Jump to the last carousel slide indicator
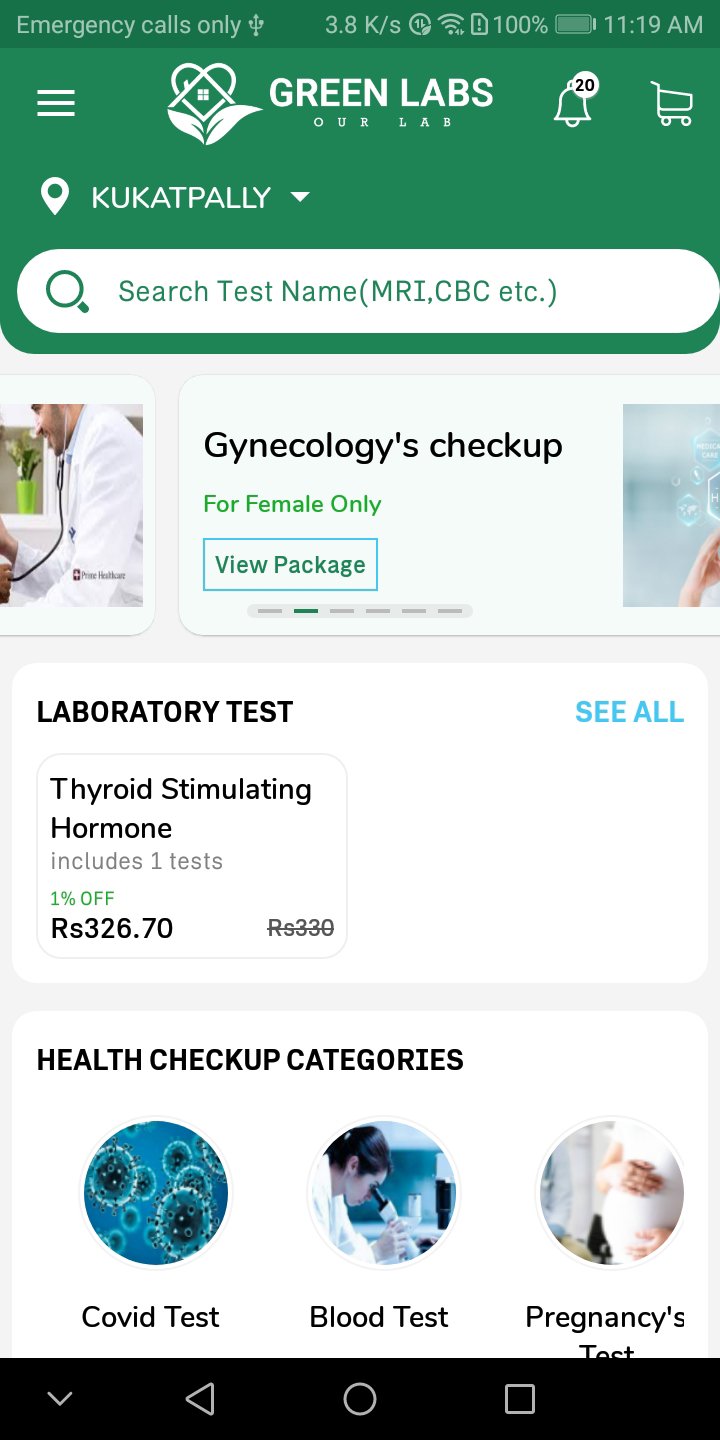720x1440 pixels. (x=450, y=610)
